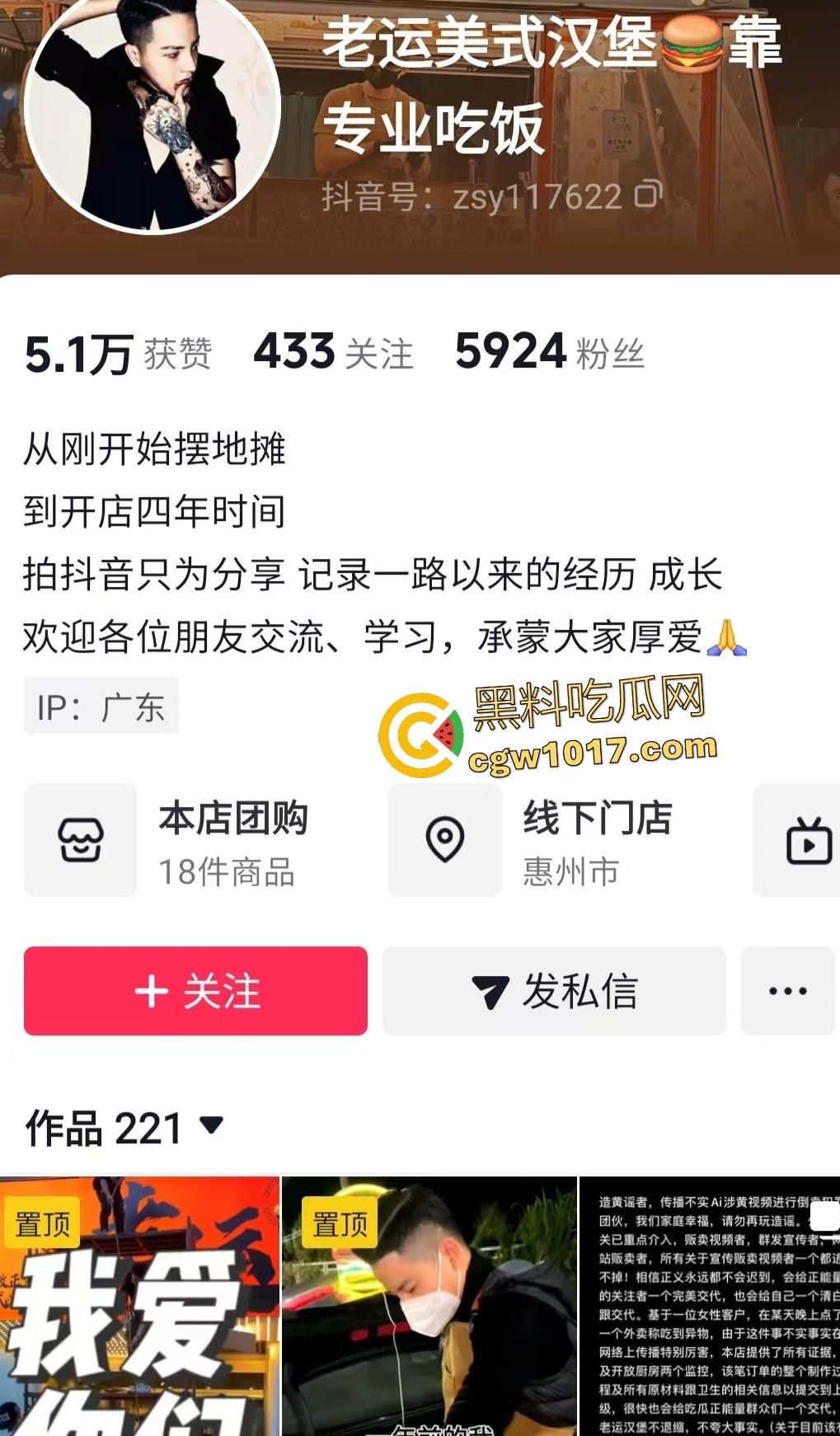Open the TV replay icon on the right
The height and width of the screenshot is (1436, 840).
click(x=809, y=841)
